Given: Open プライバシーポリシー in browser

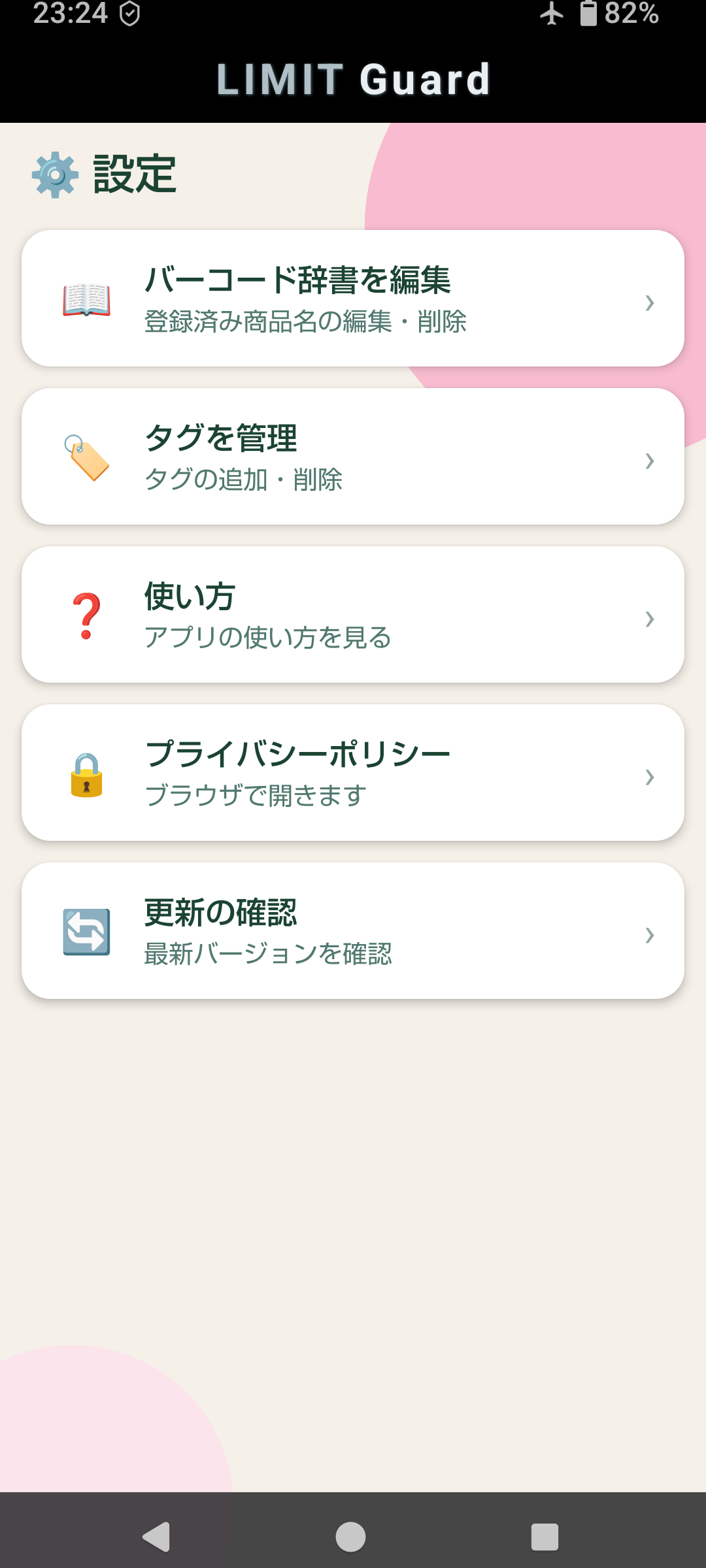Looking at the screenshot, I should [x=353, y=773].
